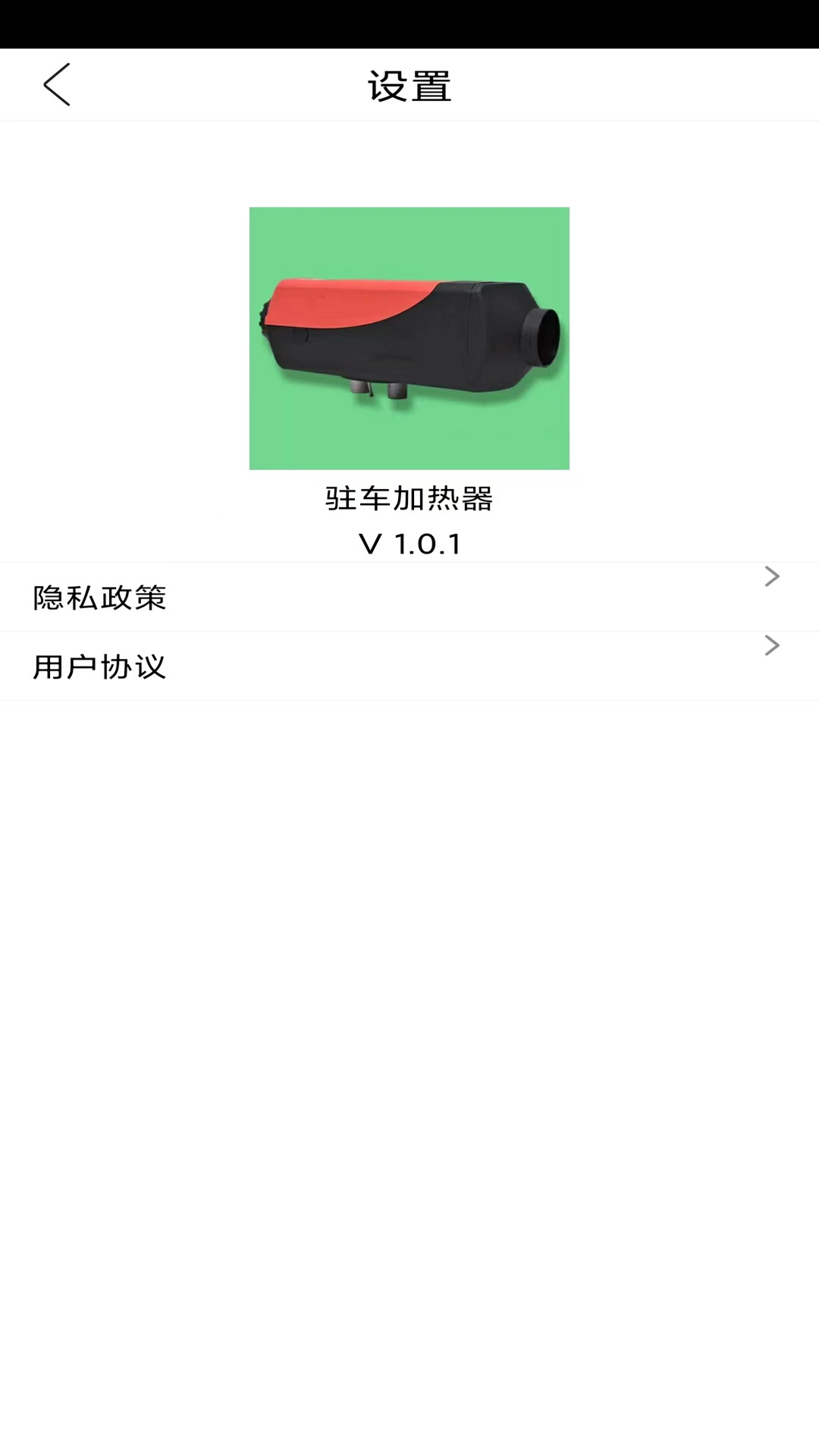Tap the 用户协议 list item
819x1456 pixels.
pos(409,667)
